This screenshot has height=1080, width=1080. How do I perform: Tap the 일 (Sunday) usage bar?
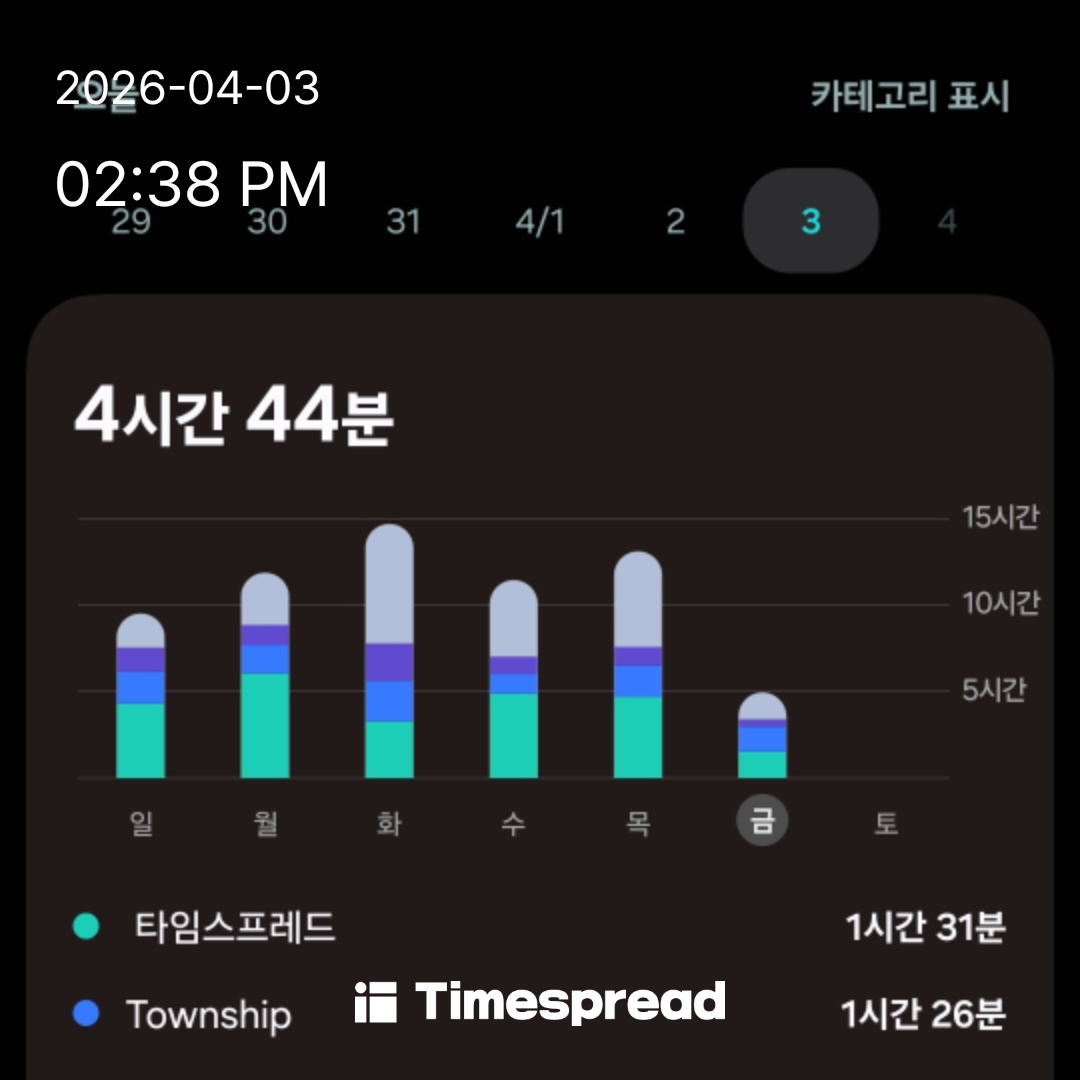pyautogui.click(x=141, y=698)
